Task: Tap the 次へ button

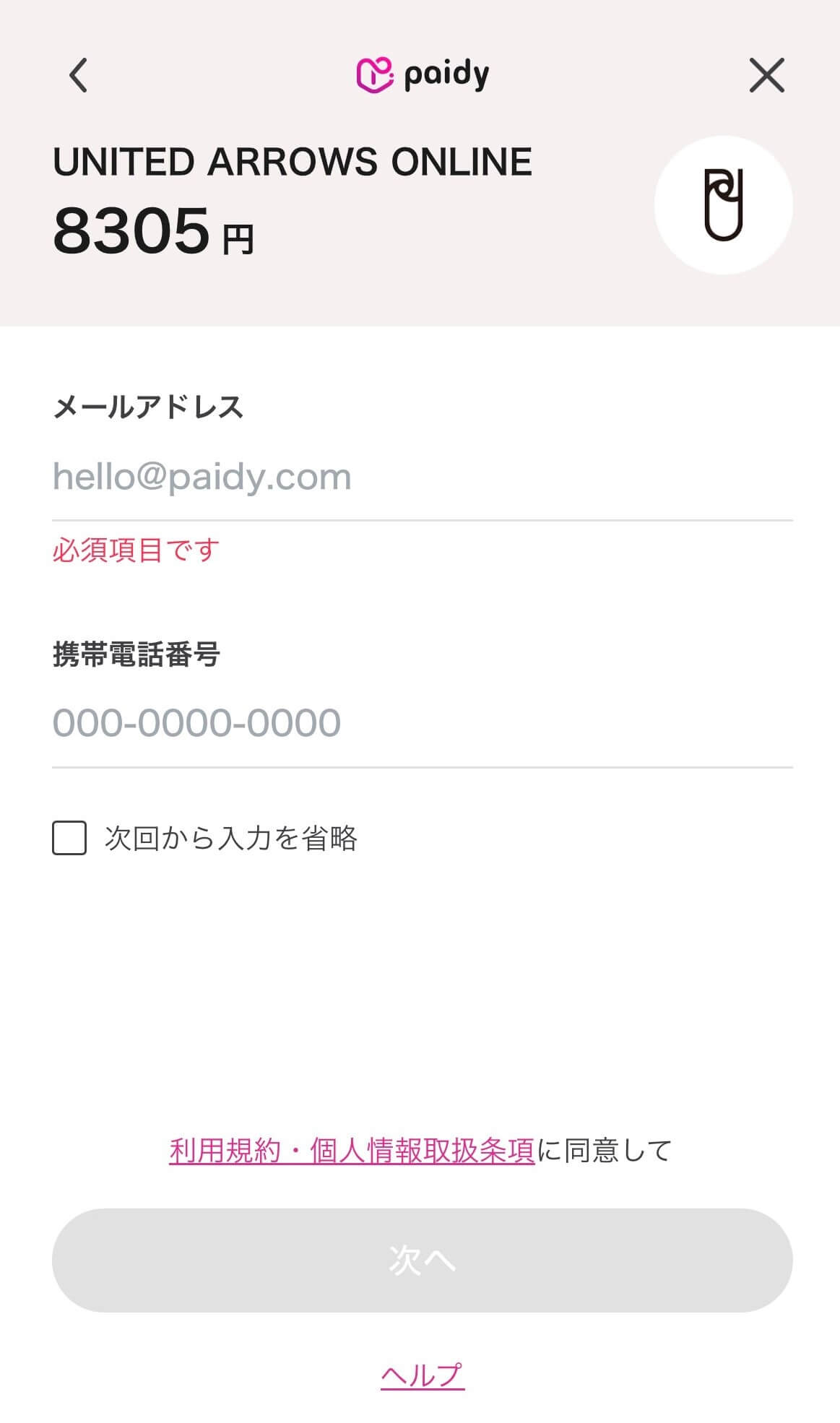Action: (423, 1260)
